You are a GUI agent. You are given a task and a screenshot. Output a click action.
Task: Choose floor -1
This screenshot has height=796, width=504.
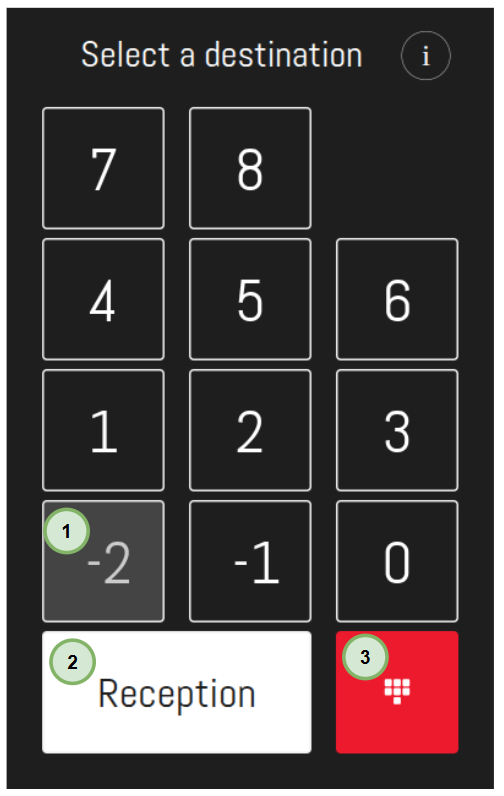click(x=250, y=561)
